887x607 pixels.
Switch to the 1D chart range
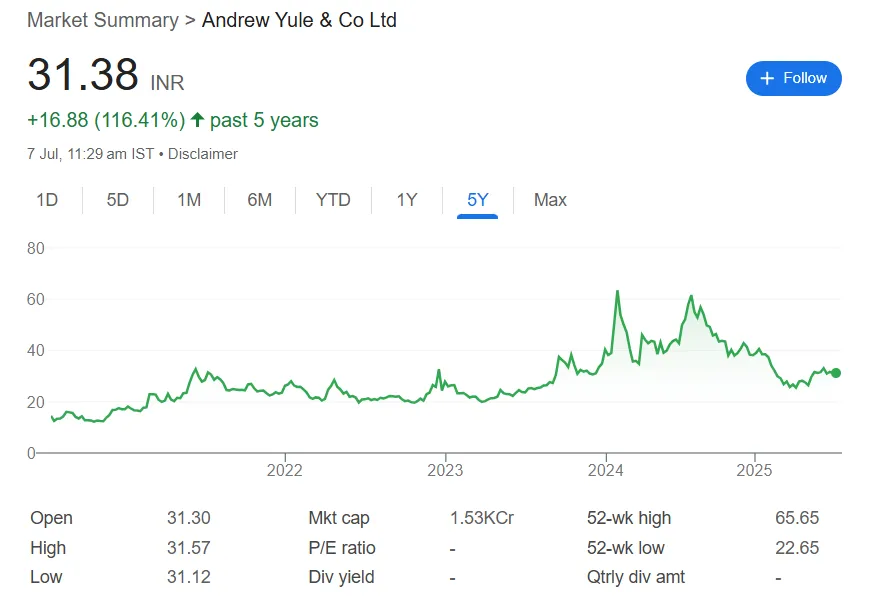(x=47, y=200)
